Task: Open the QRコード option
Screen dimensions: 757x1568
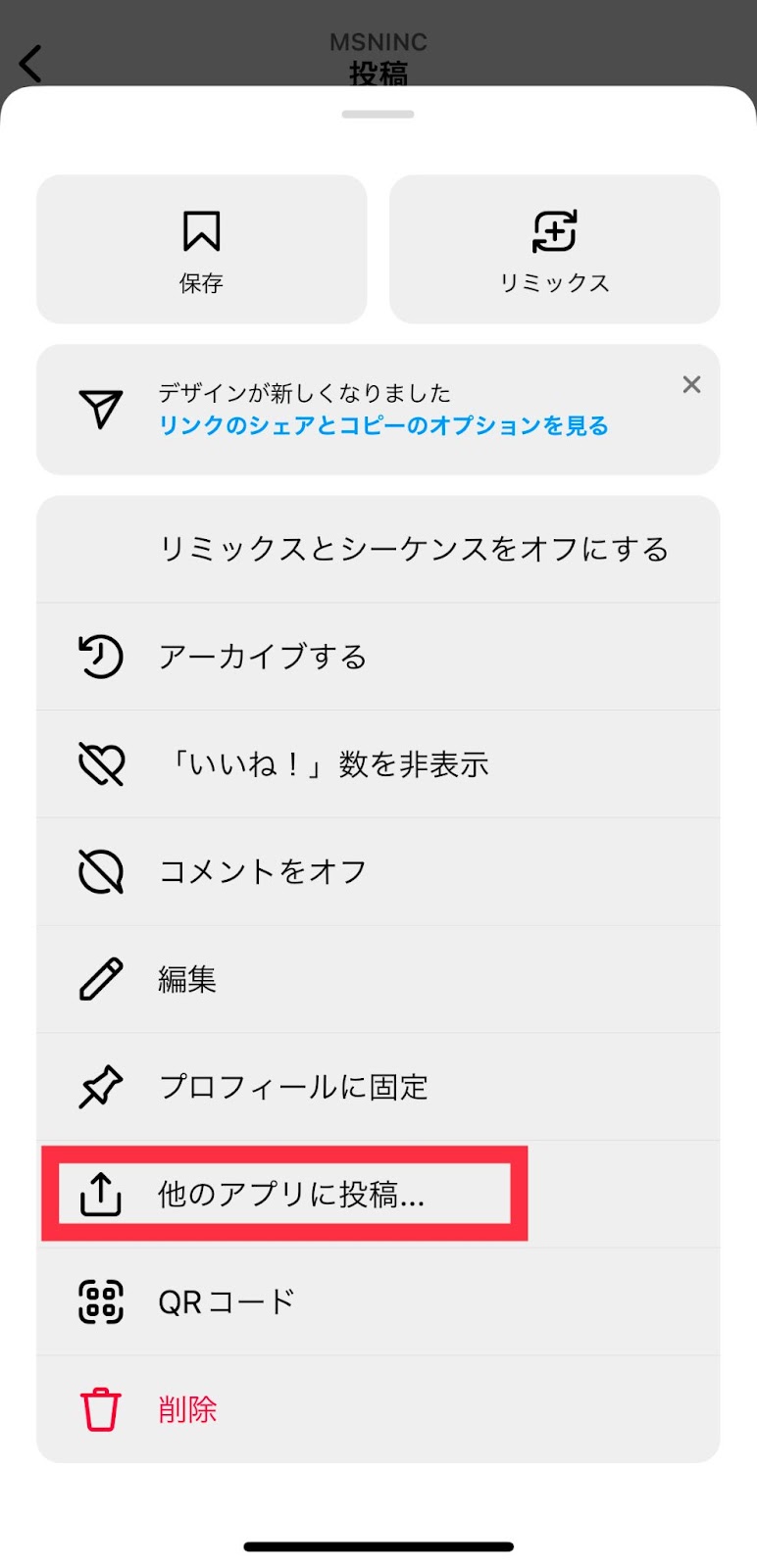Action: [x=378, y=1302]
